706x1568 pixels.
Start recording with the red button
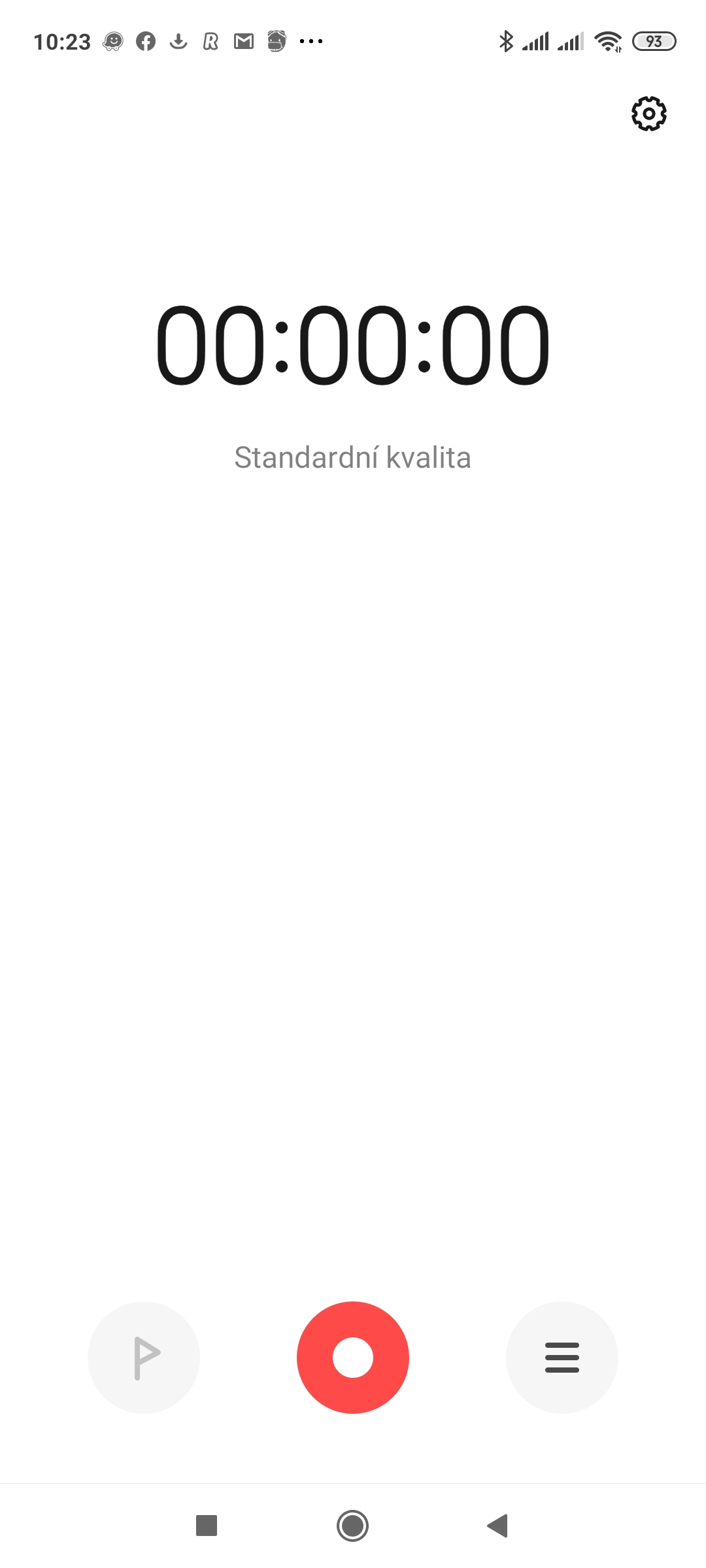click(x=353, y=1357)
